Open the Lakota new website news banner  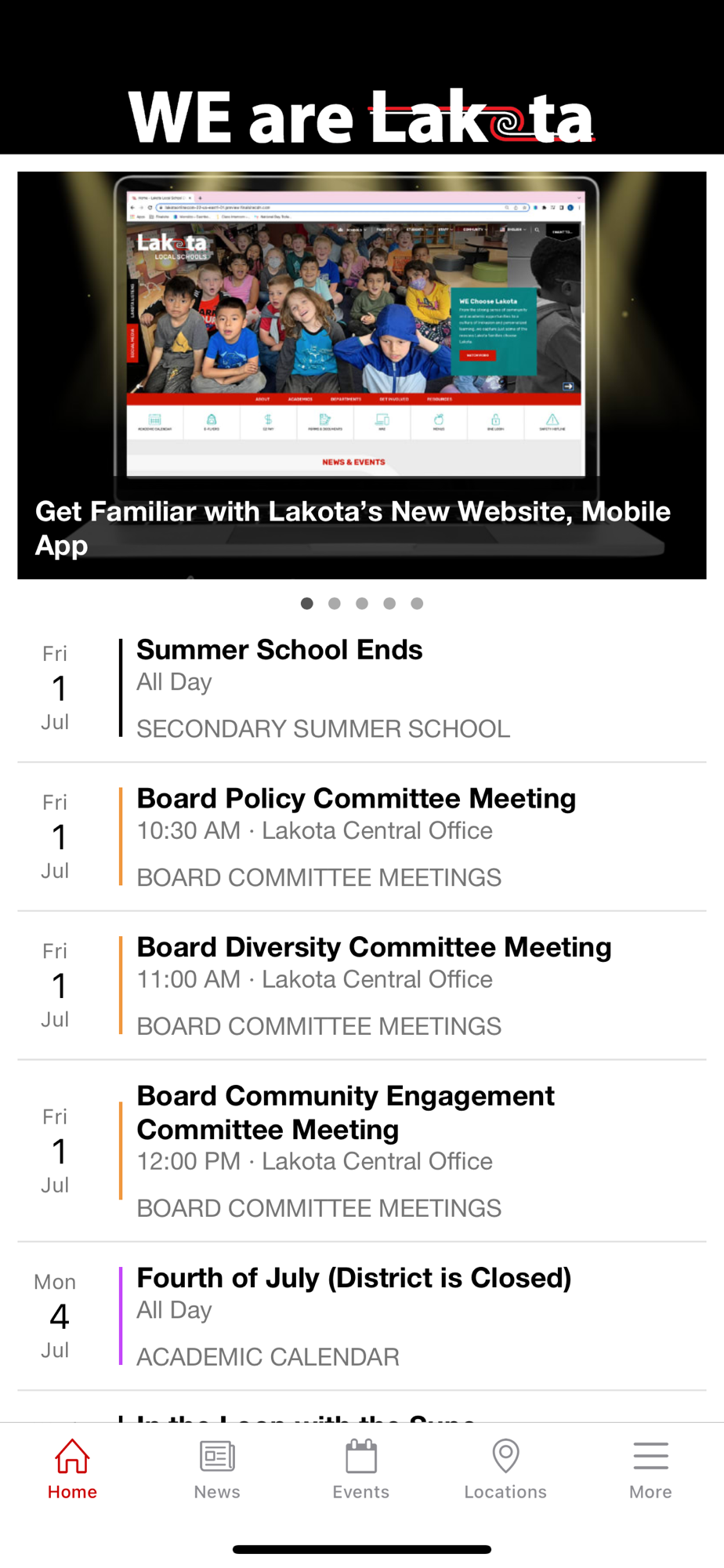tap(362, 375)
